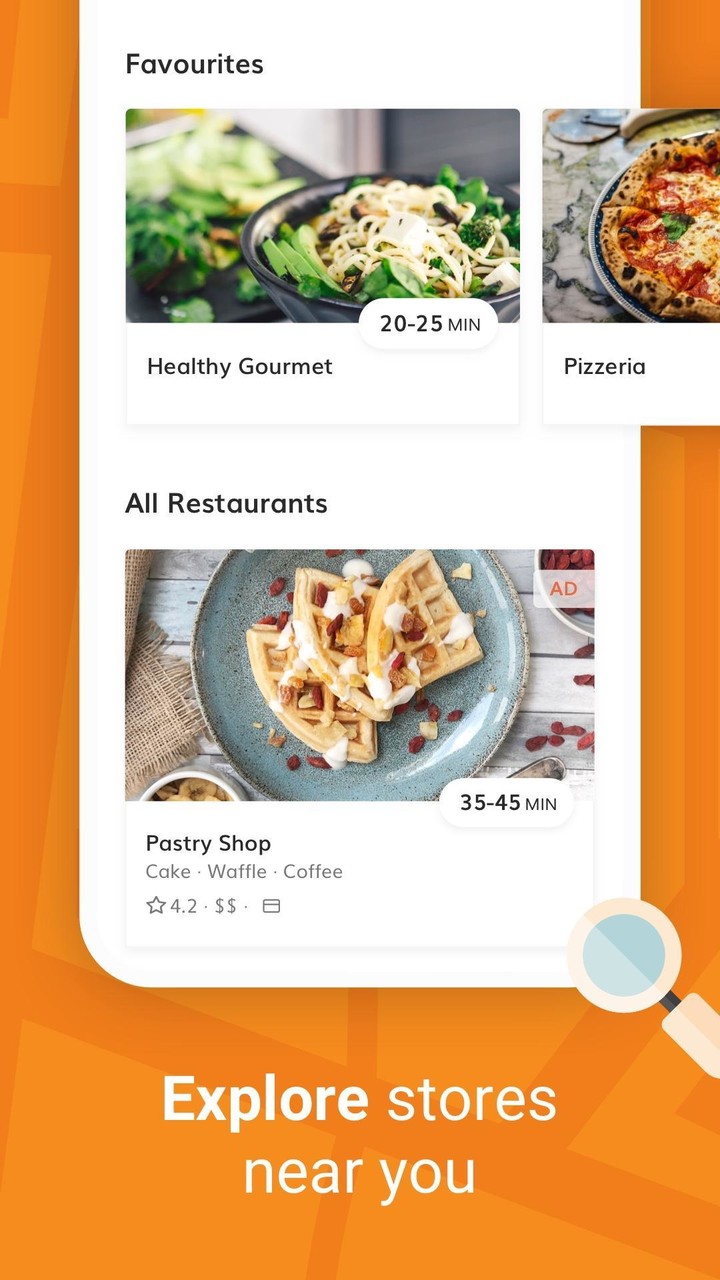The height and width of the screenshot is (1280, 720).
Task: Click the Healthy Gourmet restaurant name
Action: 239,366
